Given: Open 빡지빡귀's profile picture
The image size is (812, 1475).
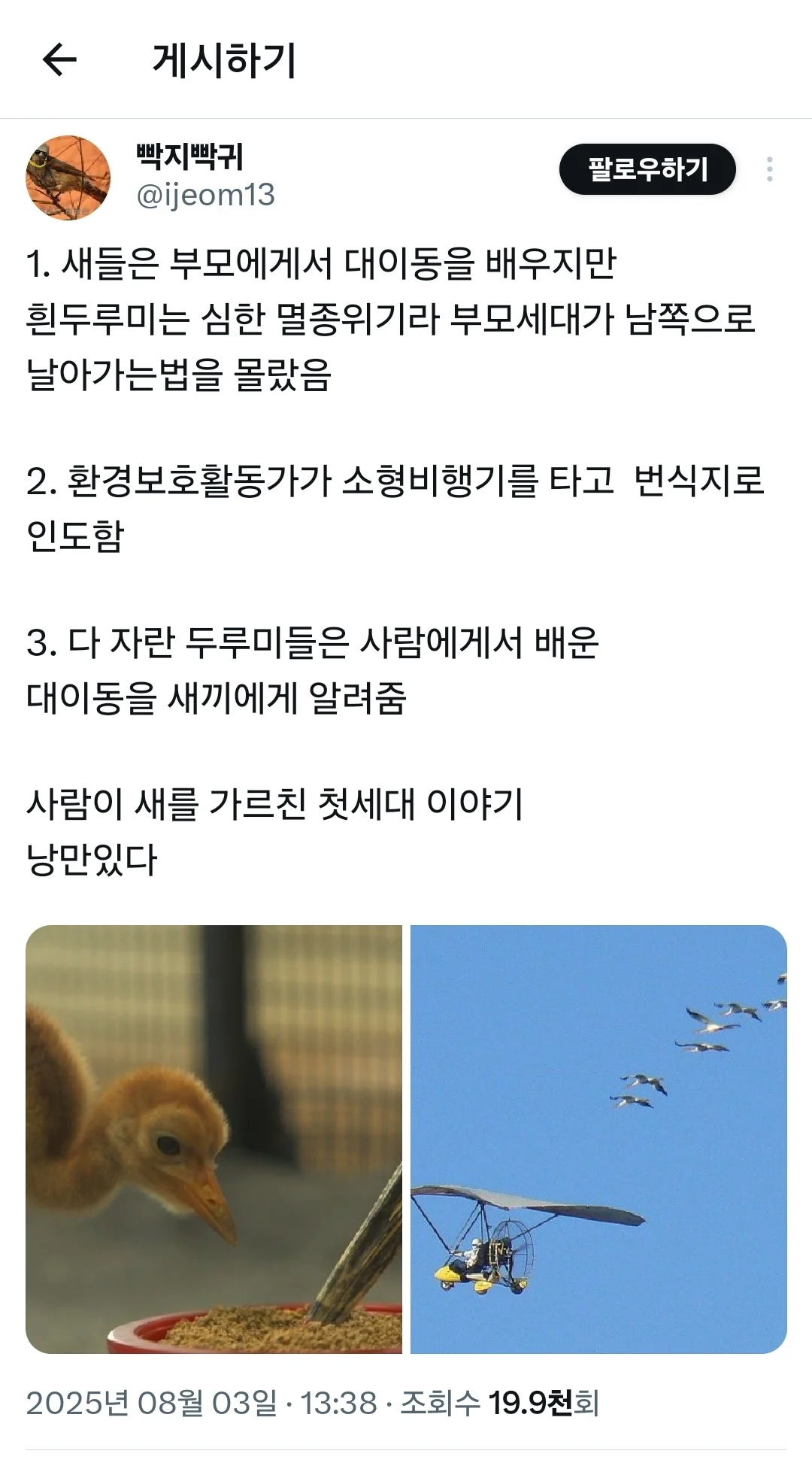Looking at the screenshot, I should point(68,178).
